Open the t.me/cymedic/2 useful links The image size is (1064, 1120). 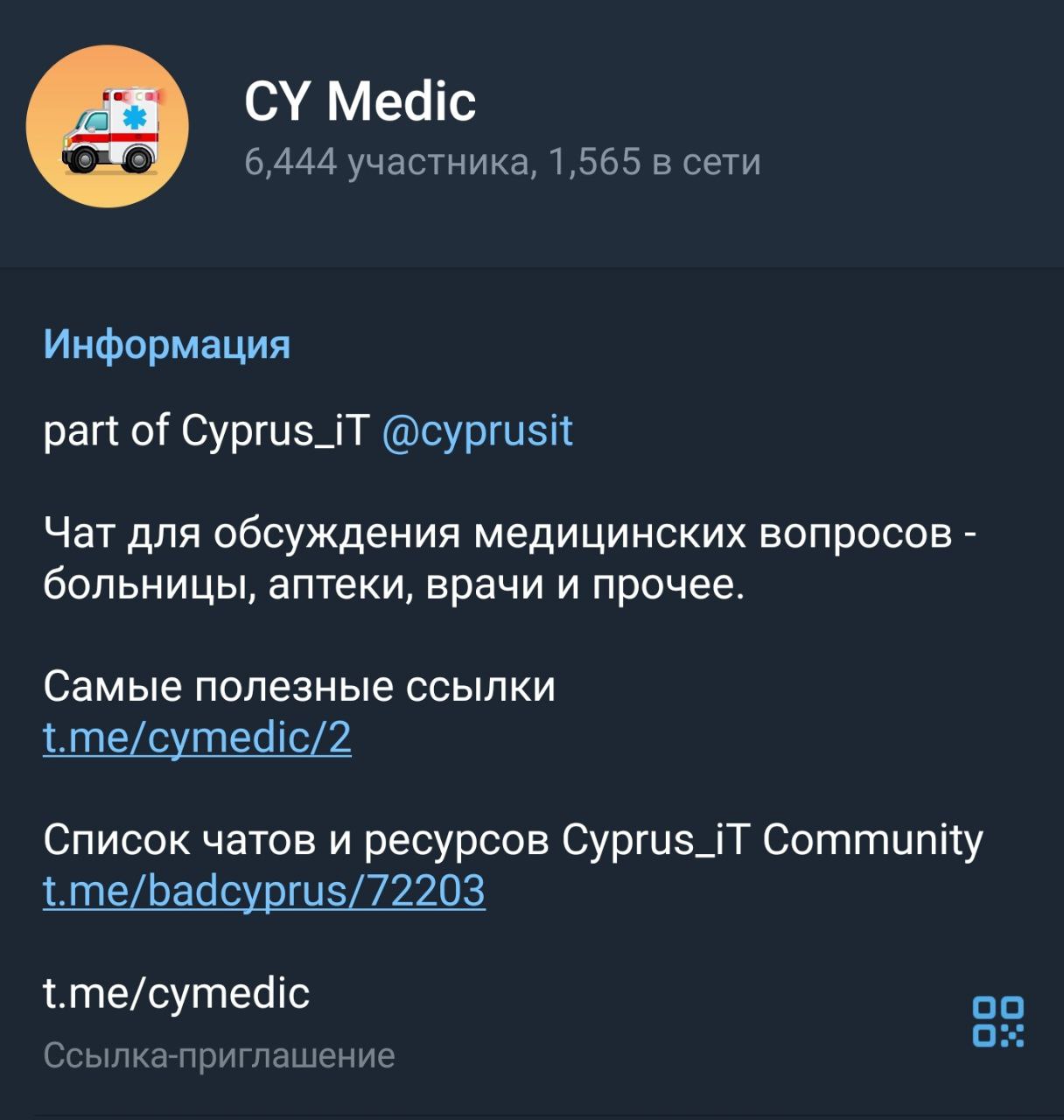(x=197, y=738)
